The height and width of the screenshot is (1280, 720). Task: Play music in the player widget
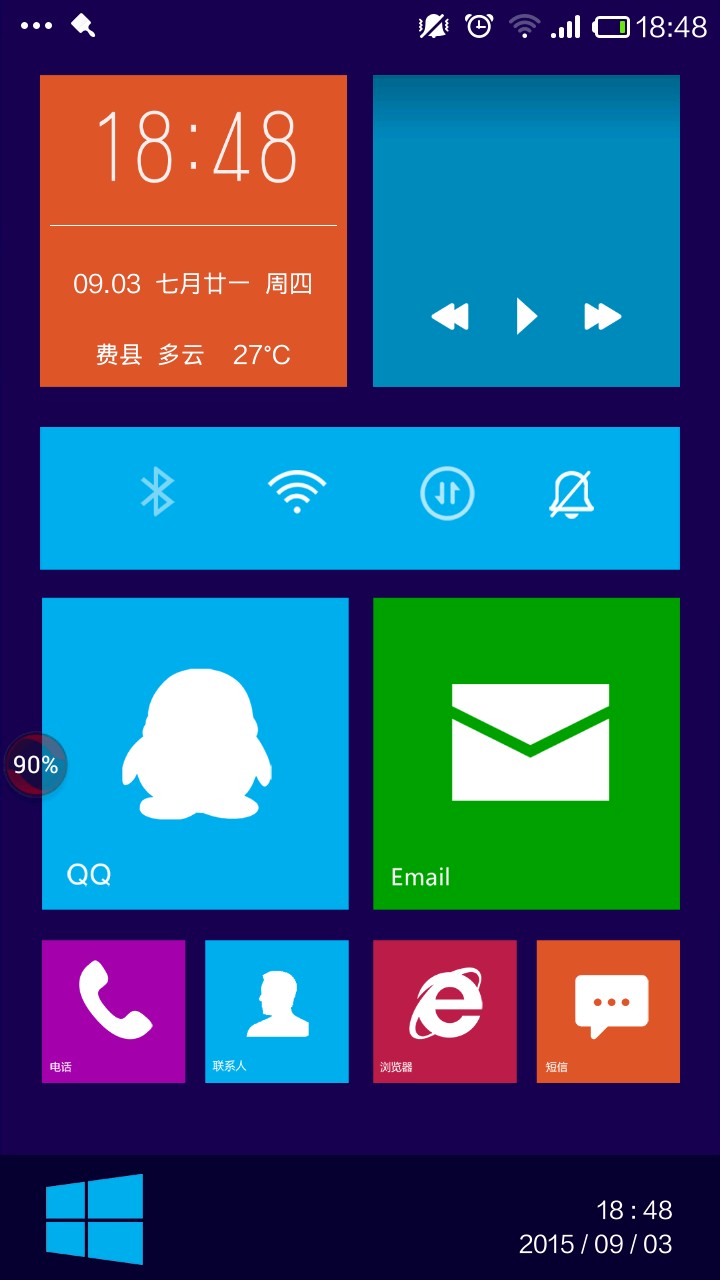pyautogui.click(x=526, y=316)
